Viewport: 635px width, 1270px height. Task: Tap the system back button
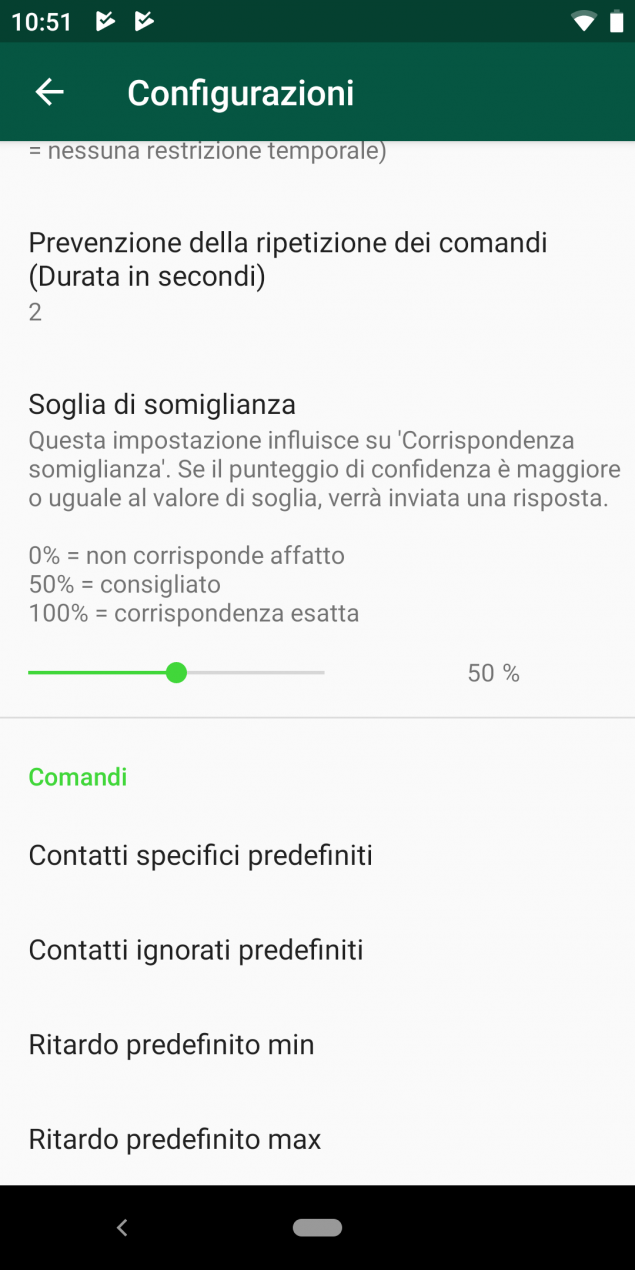point(122,1227)
